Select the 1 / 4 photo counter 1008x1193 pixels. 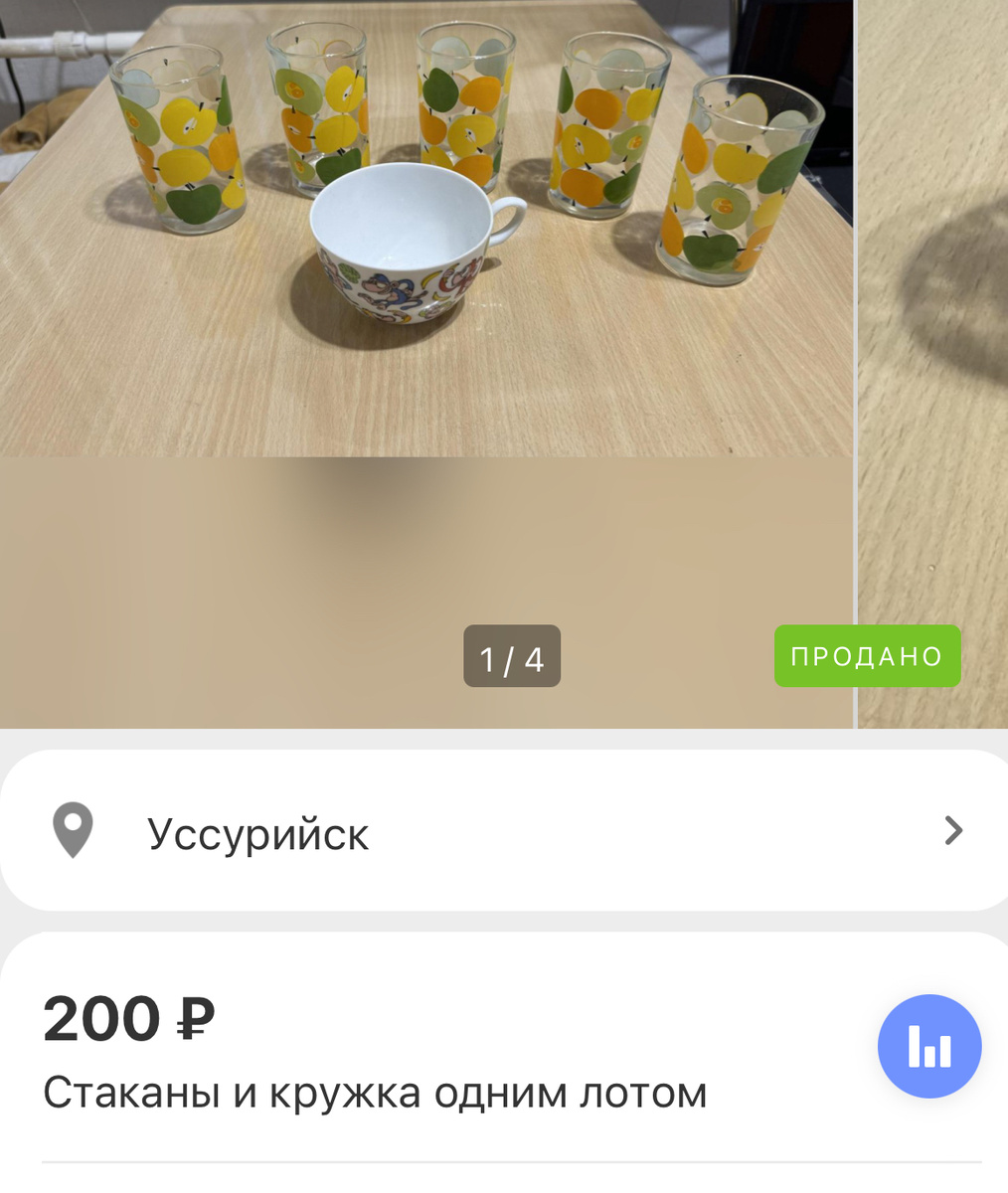click(511, 655)
